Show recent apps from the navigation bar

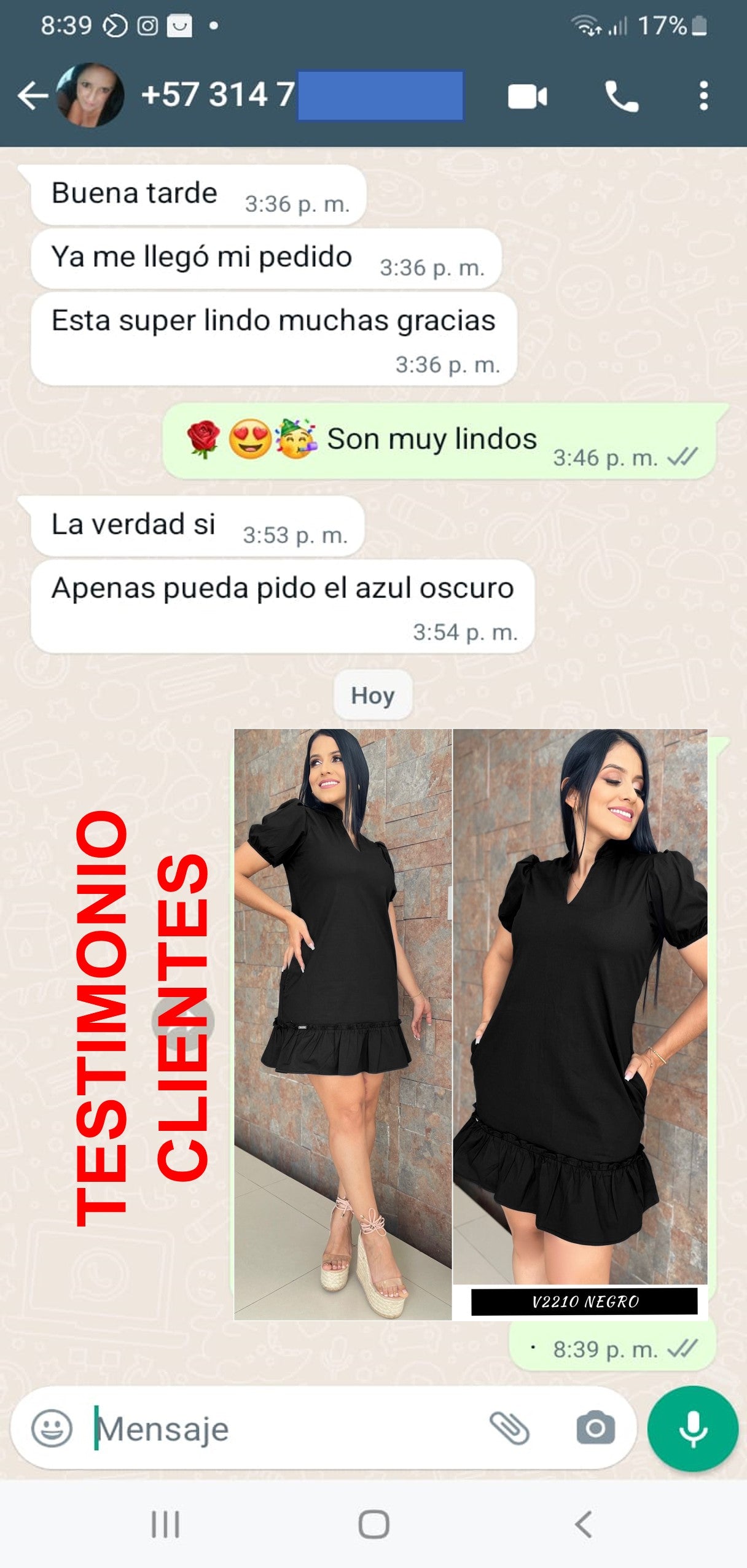coord(165,1524)
